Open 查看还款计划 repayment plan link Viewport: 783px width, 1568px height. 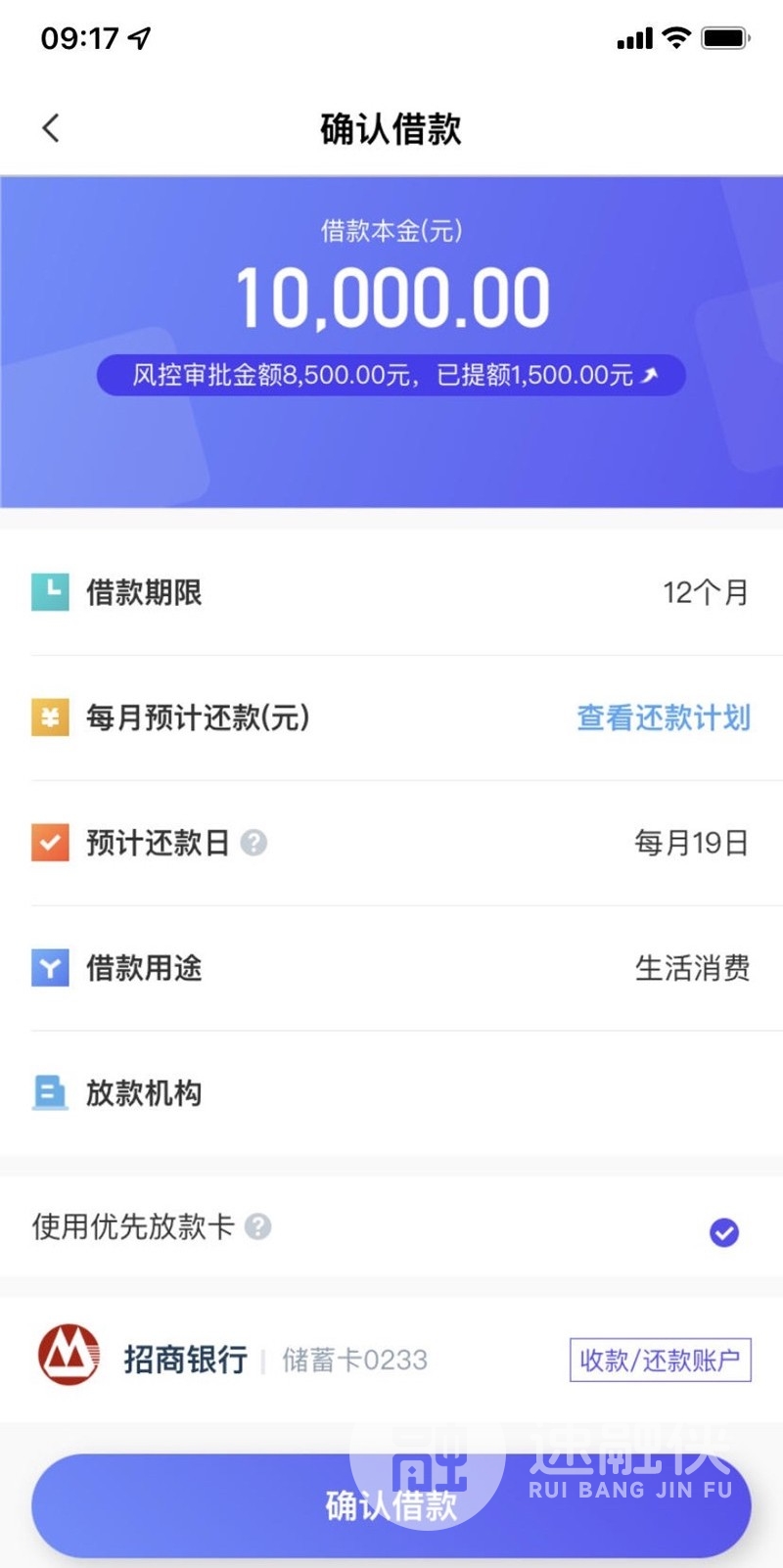point(664,717)
